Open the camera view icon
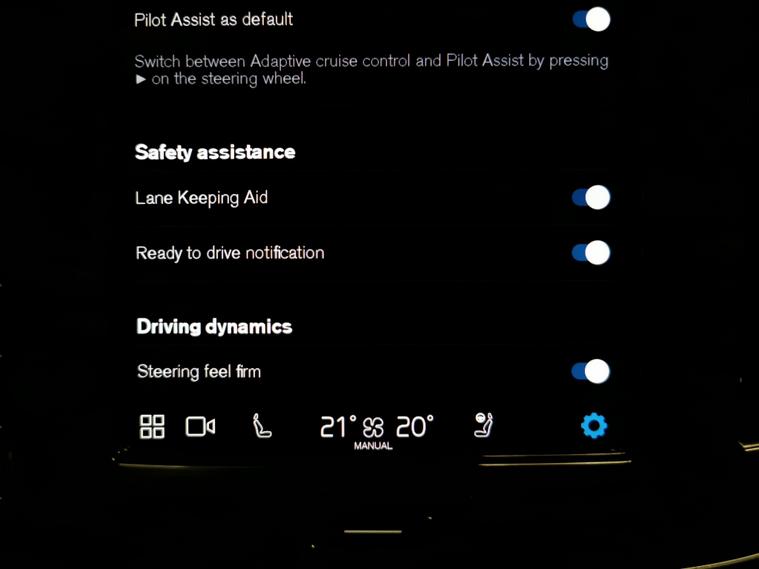Viewport: 759px width, 569px height. (x=201, y=427)
